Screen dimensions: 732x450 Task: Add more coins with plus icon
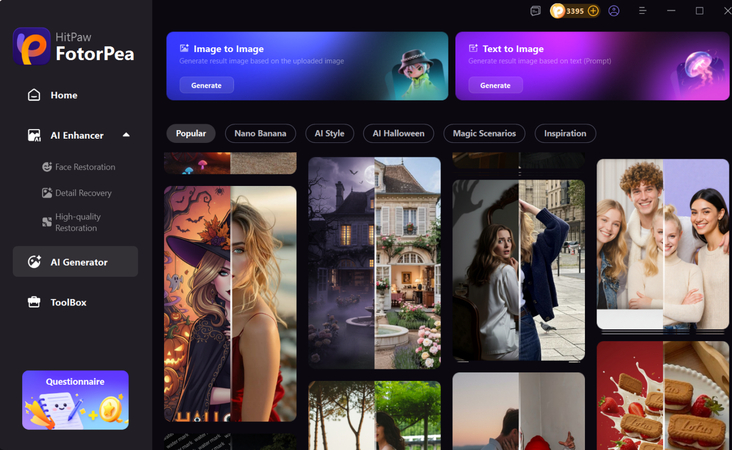click(593, 11)
